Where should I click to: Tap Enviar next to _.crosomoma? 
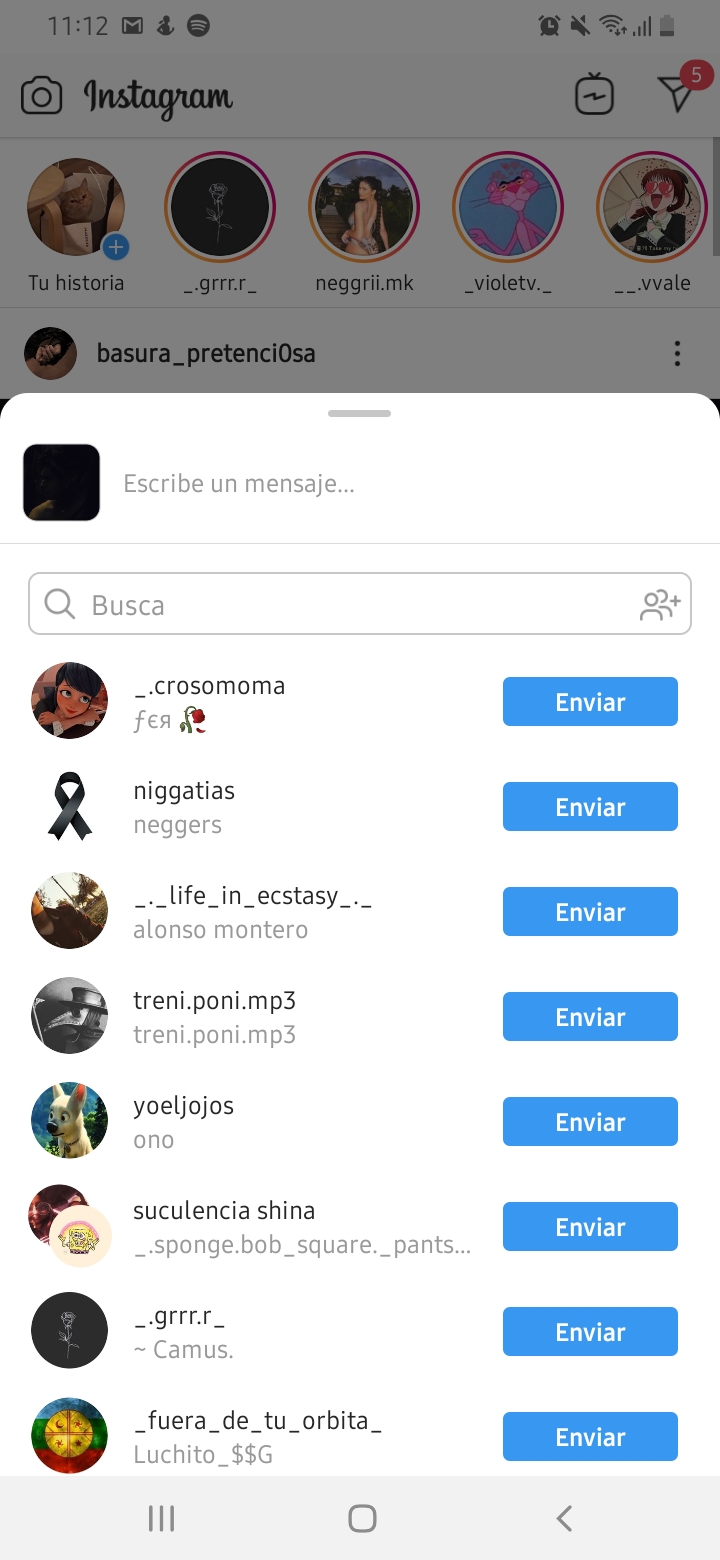(x=590, y=702)
